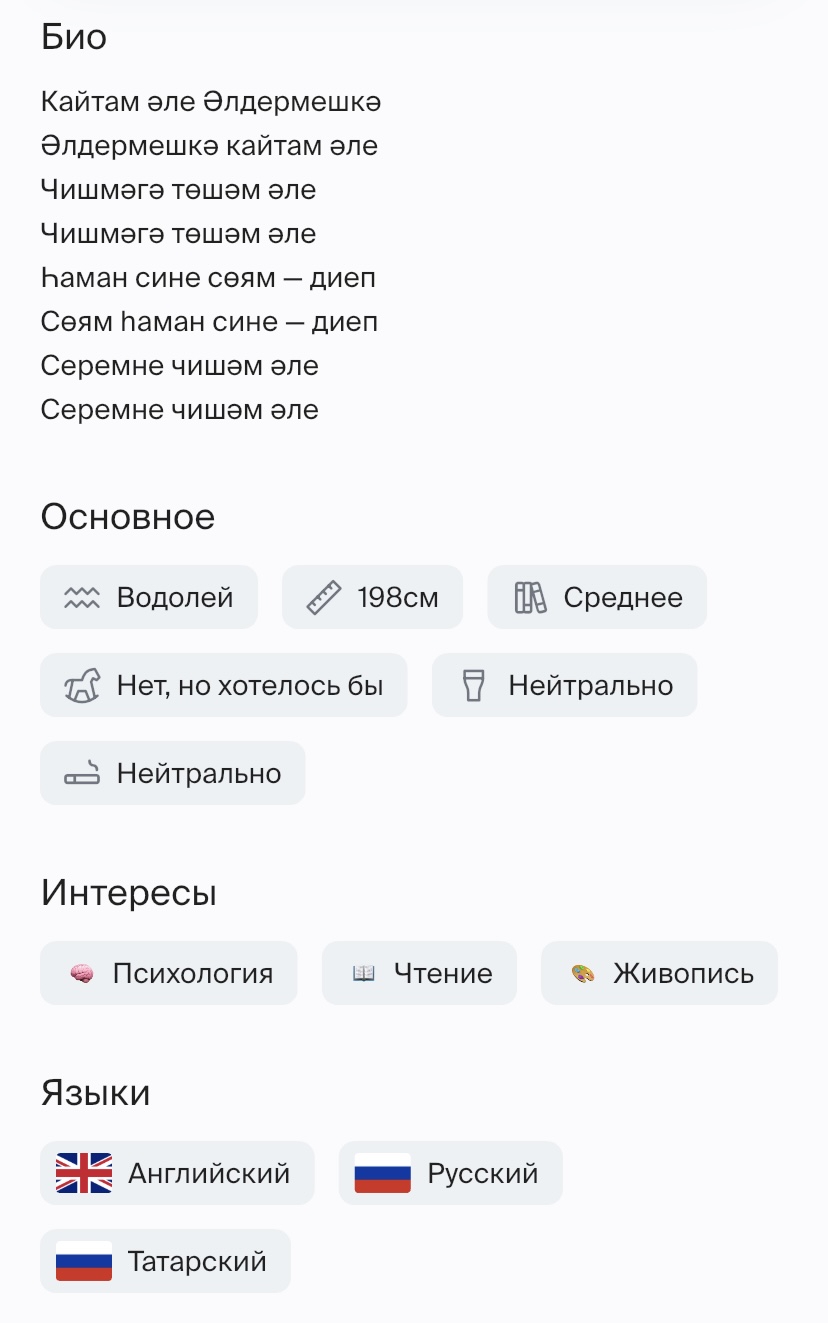Select the 198см height chip
Viewport: 828px width, 1323px height.
coord(372,597)
